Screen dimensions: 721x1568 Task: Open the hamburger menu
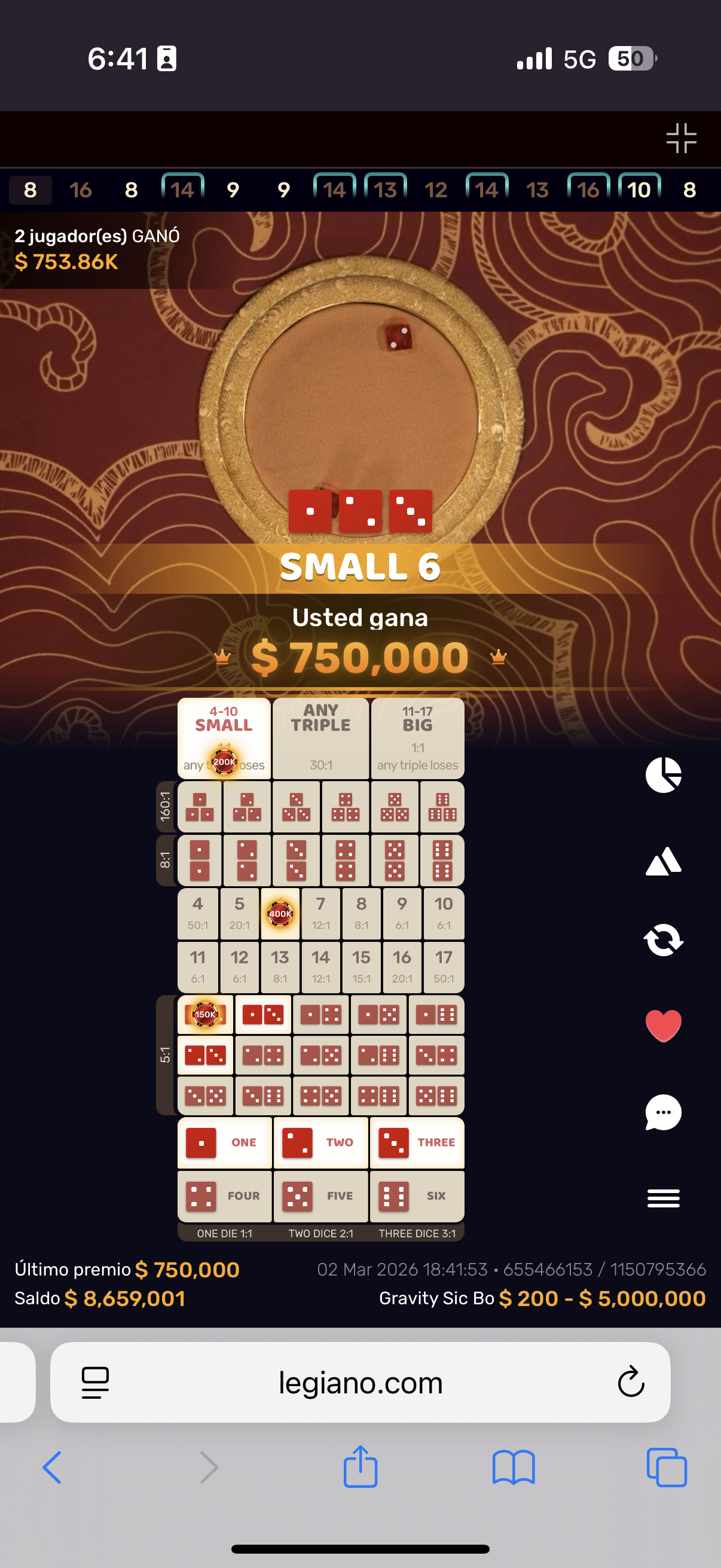point(662,1198)
